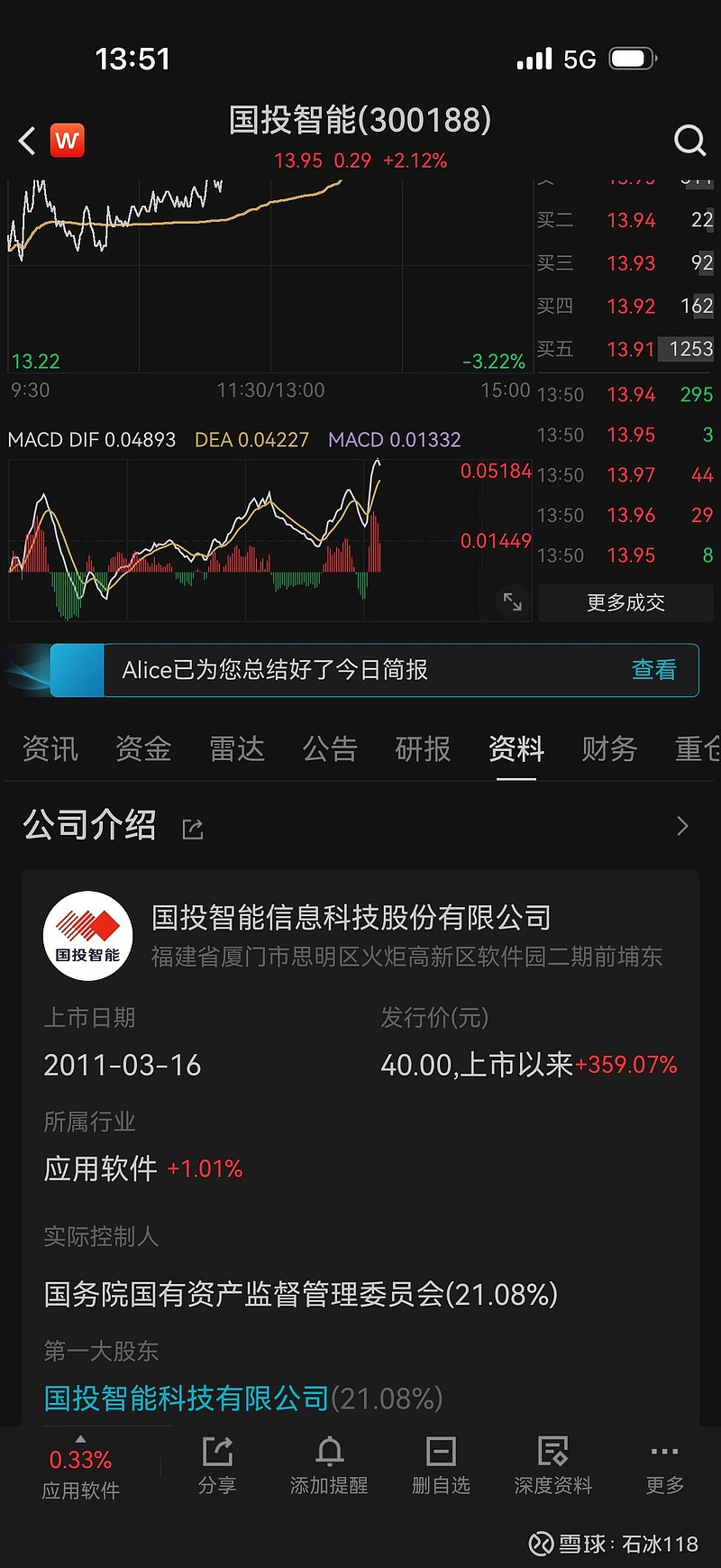The height and width of the screenshot is (1568, 721).
Task: Open 深度资料 in the bottom toolbar
Action: (x=552, y=1467)
